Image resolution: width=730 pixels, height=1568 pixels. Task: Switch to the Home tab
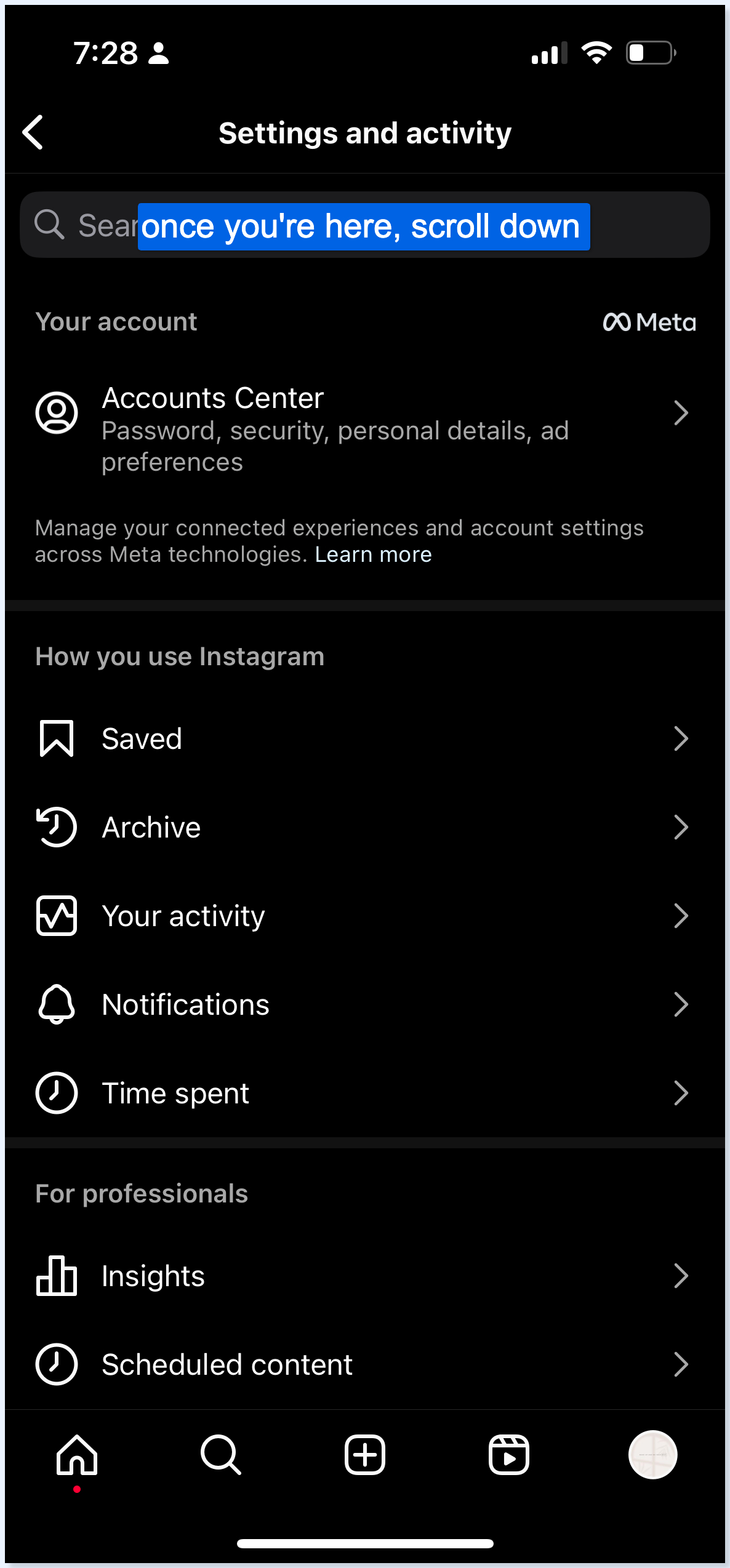click(x=77, y=1455)
